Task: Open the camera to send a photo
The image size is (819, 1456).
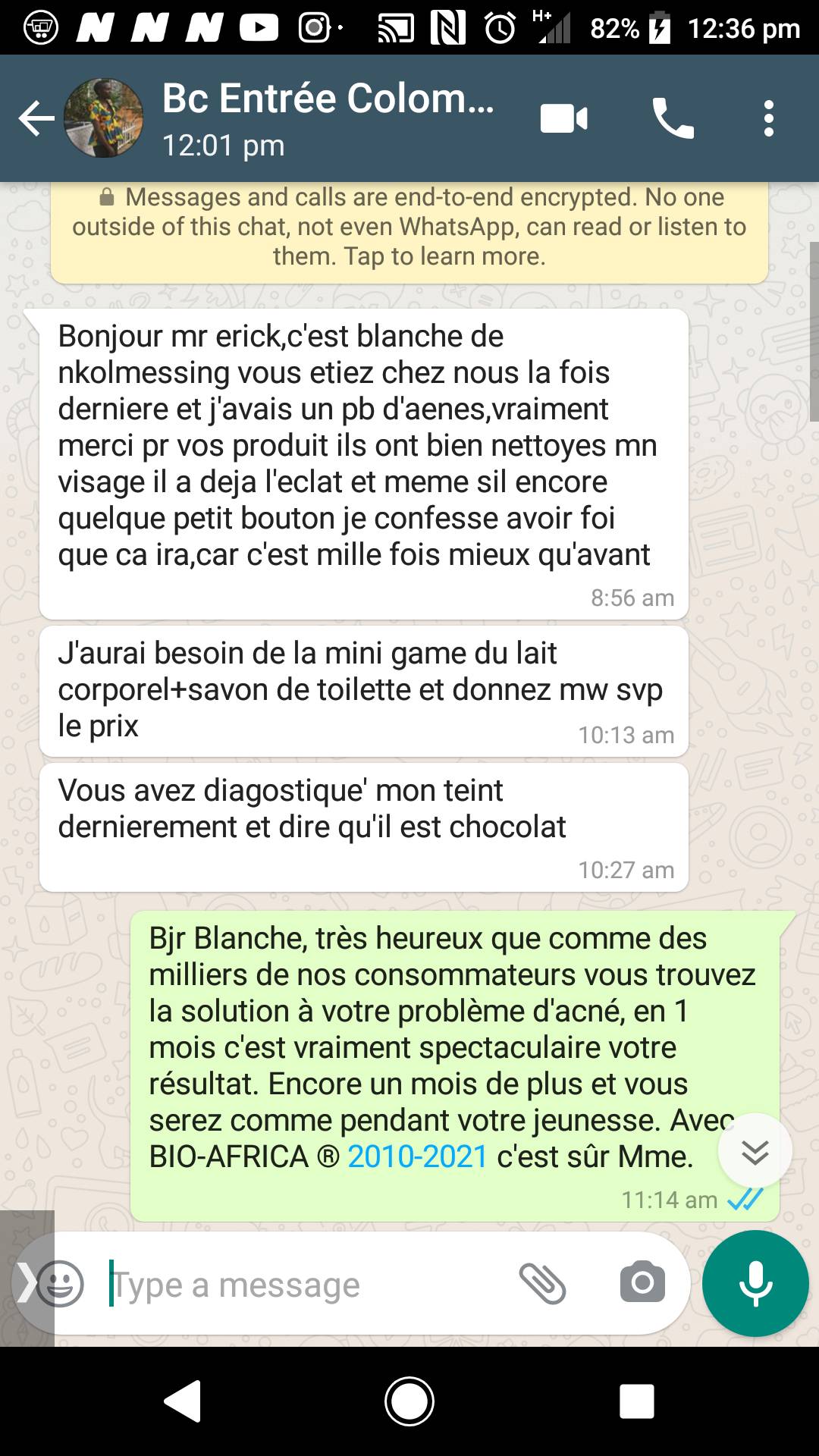Action: point(642,1283)
